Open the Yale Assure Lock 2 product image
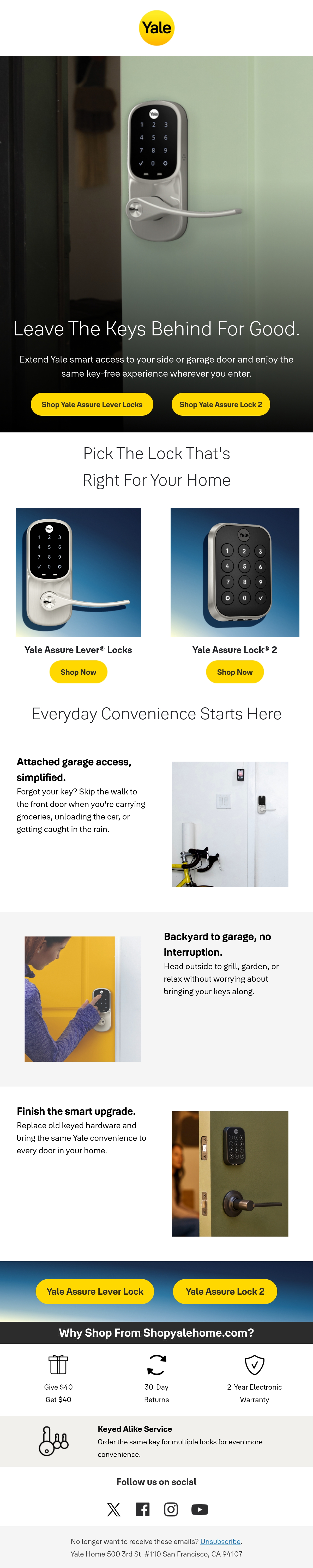Viewport: 313px width, 1568px height. click(x=234, y=572)
